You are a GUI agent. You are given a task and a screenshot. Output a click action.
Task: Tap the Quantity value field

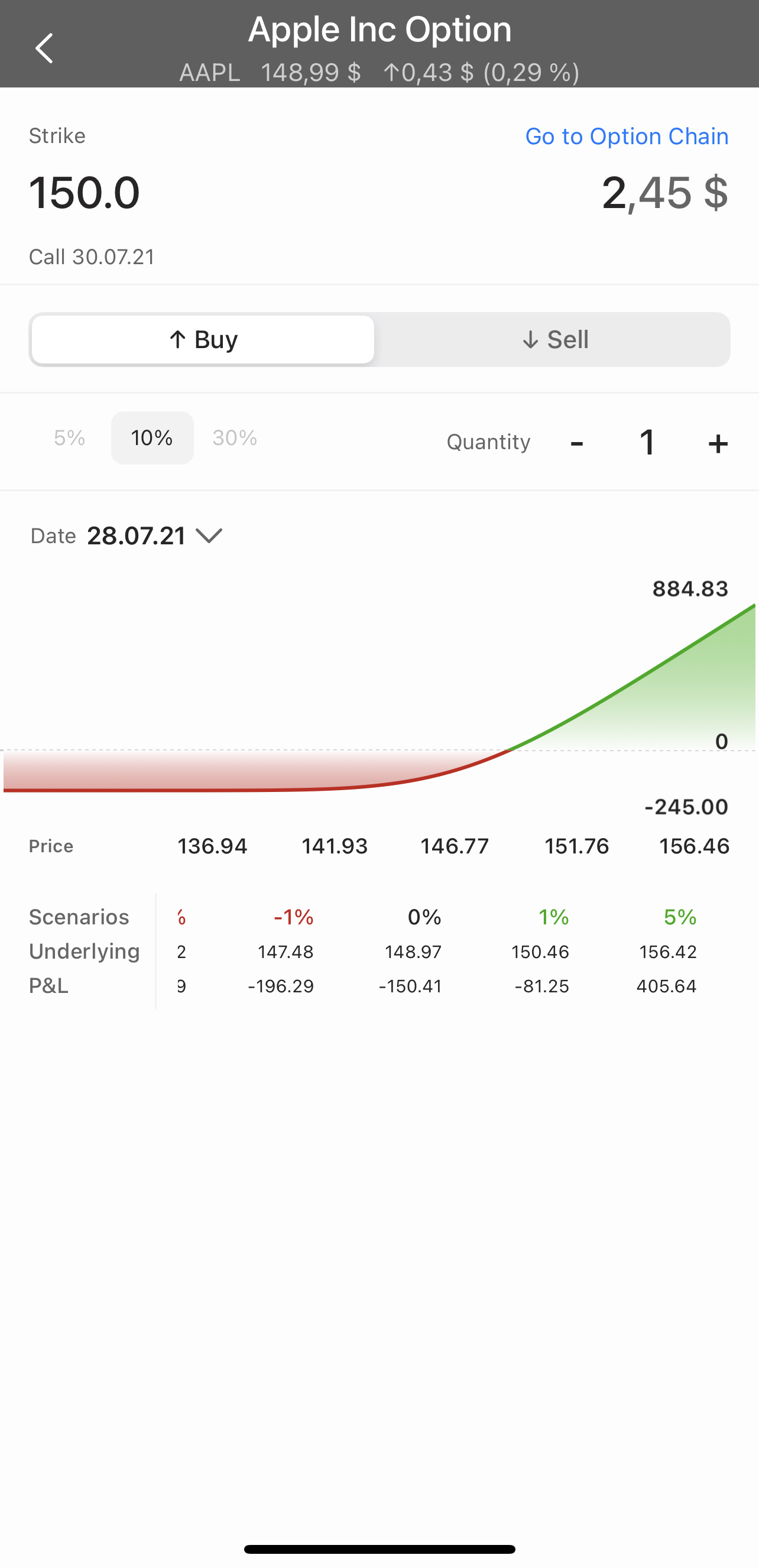click(648, 442)
